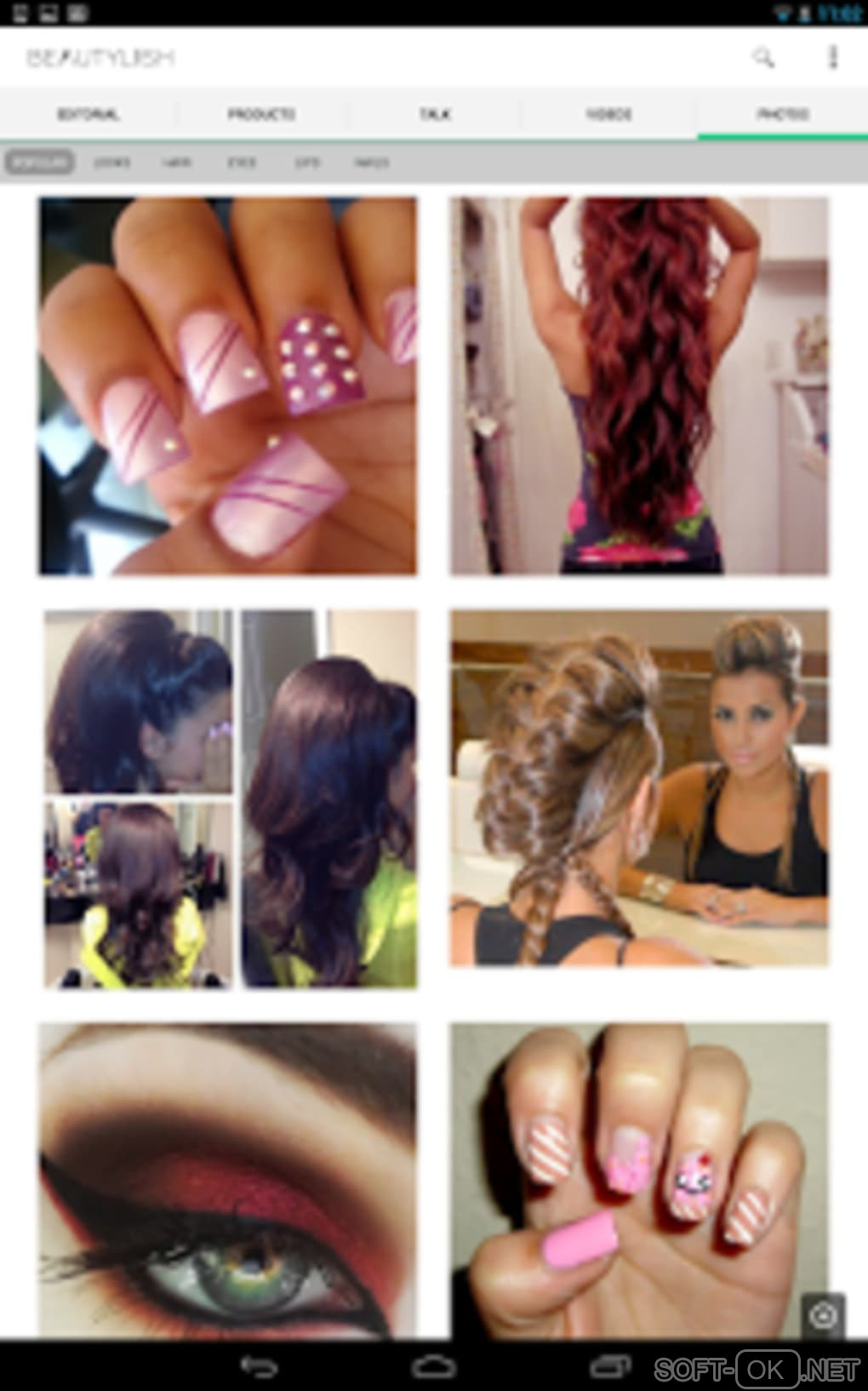Screen dimensions: 868x1391
Task: Open the overflow menu
Action: coord(833,57)
